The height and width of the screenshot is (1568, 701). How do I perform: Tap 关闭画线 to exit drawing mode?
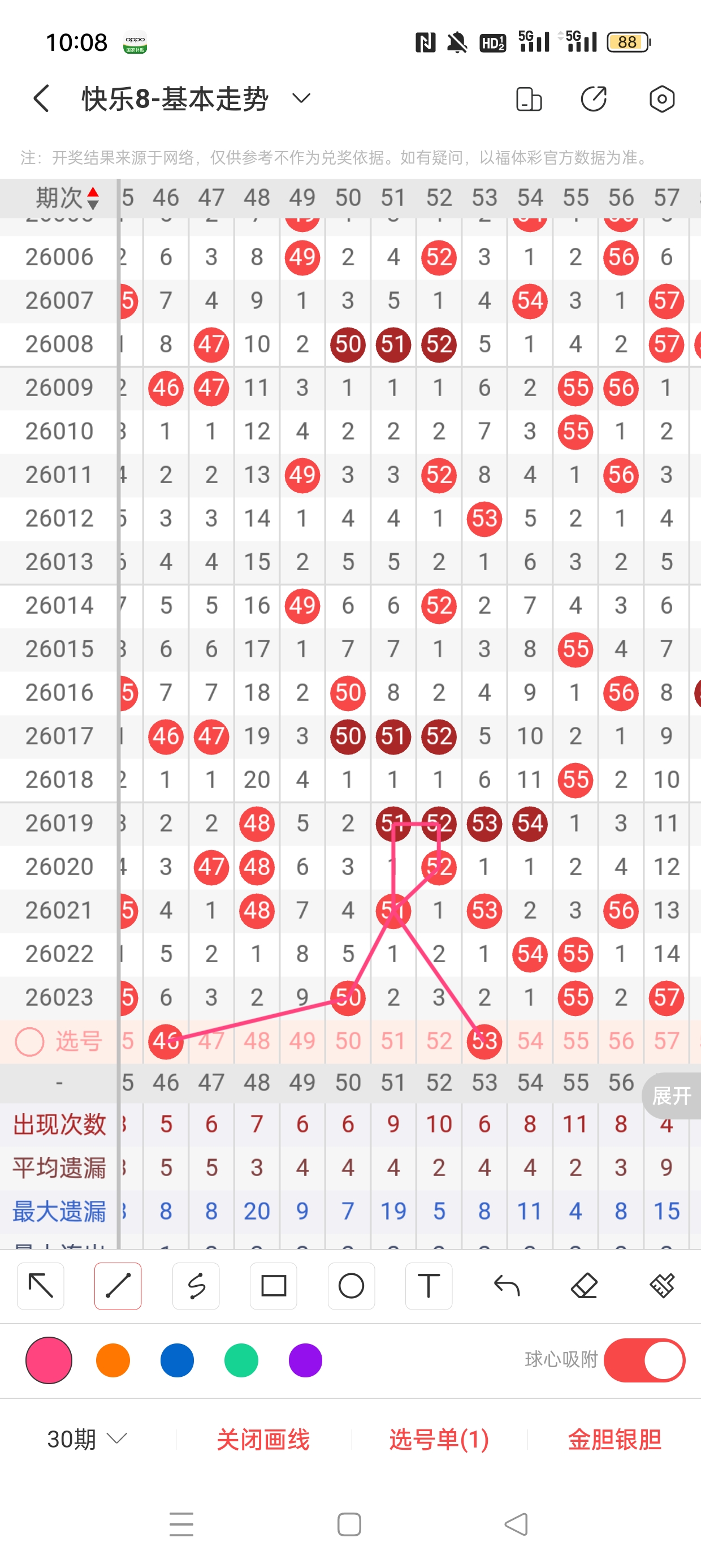(263, 1440)
